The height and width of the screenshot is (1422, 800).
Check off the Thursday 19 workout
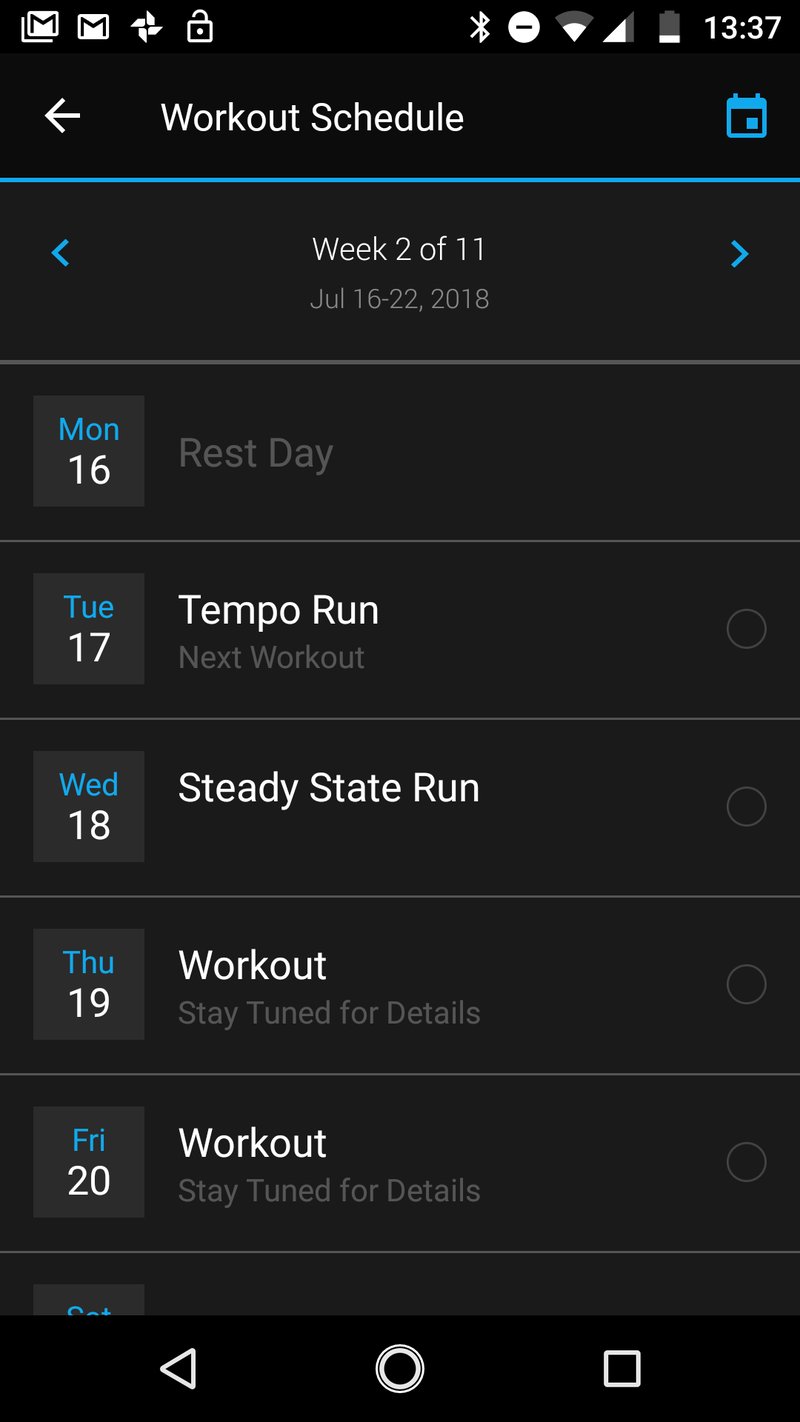coord(746,985)
